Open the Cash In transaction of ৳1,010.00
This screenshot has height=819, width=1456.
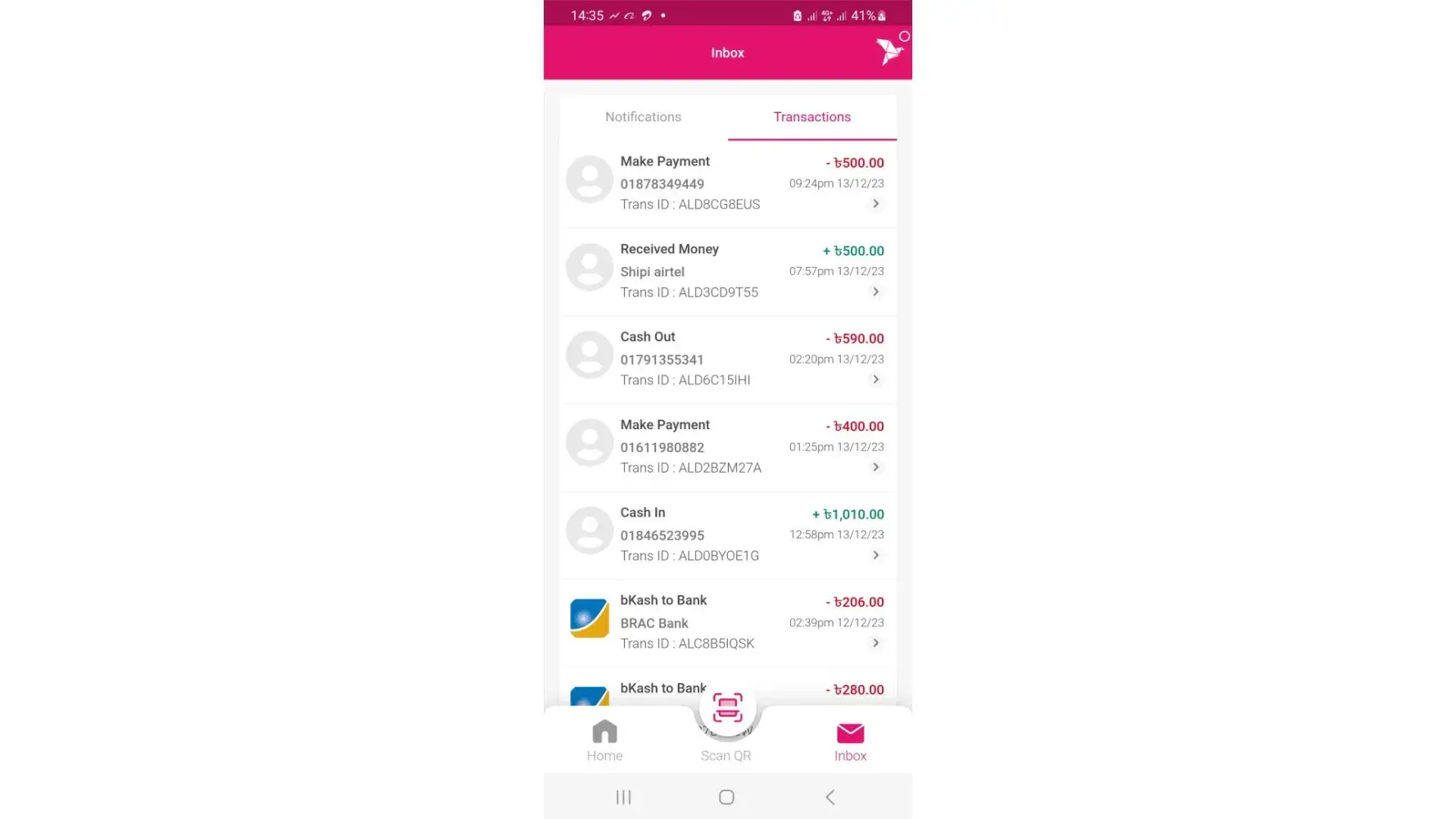pos(727,534)
